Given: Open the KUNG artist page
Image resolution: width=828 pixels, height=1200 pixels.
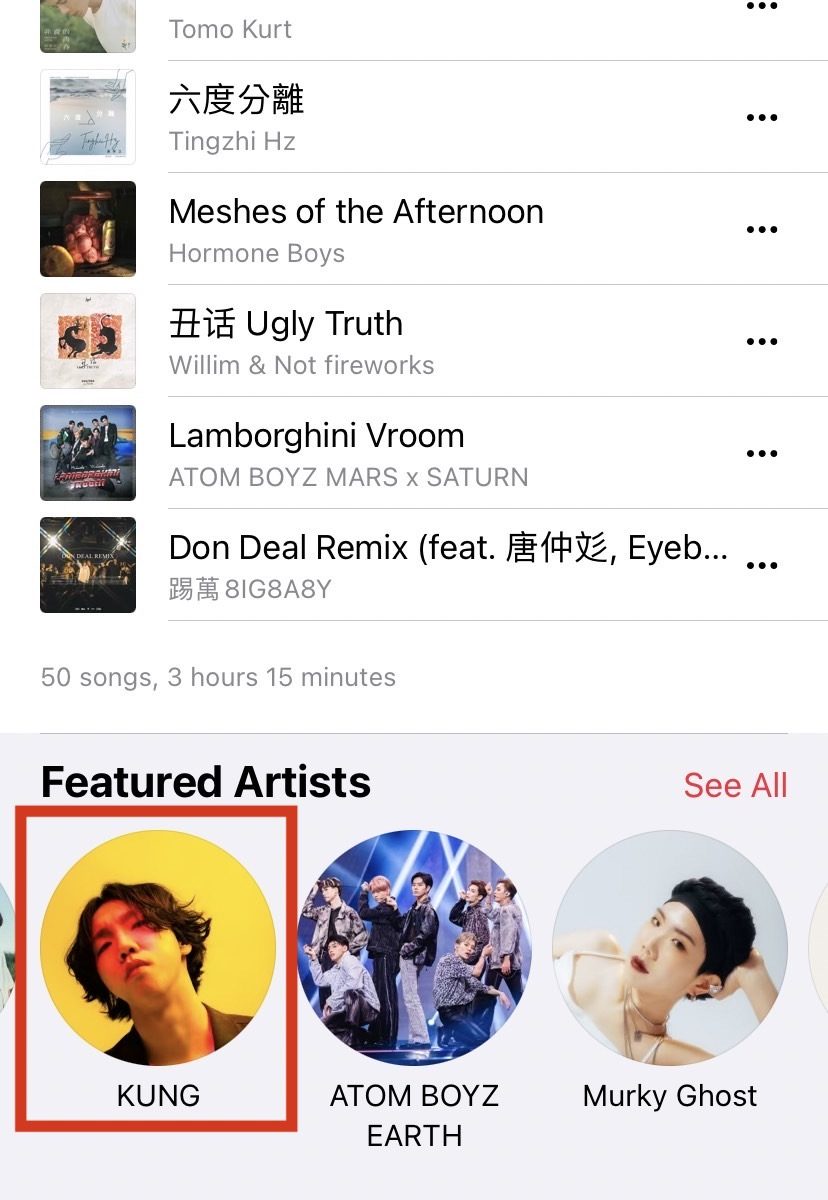Looking at the screenshot, I should pos(158,947).
